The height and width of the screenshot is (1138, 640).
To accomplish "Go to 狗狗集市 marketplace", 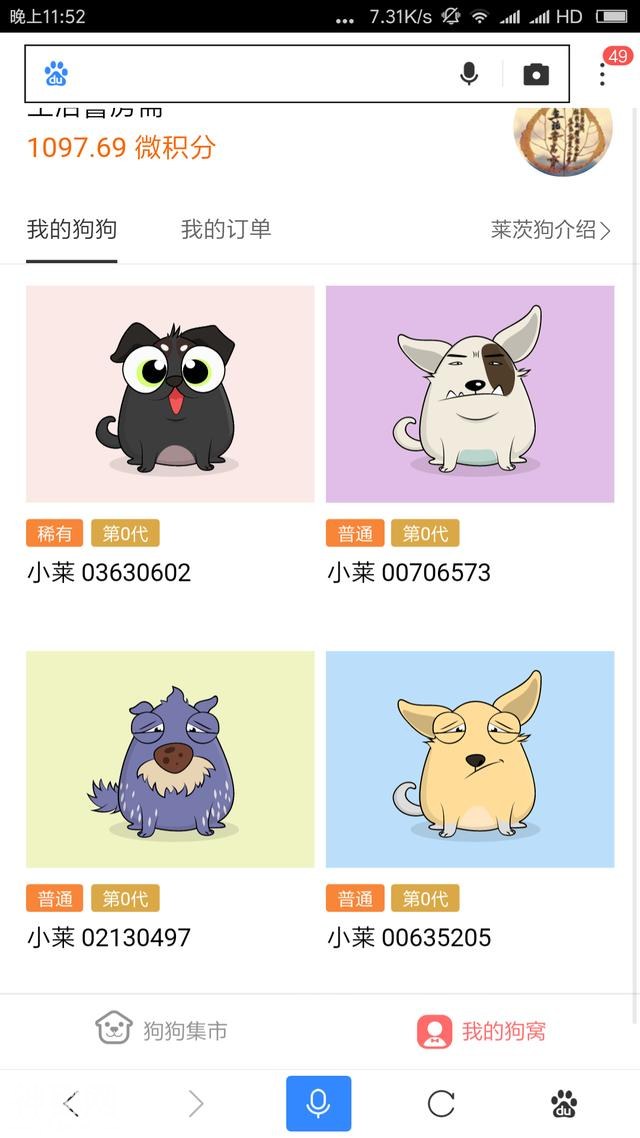I will (x=162, y=1030).
